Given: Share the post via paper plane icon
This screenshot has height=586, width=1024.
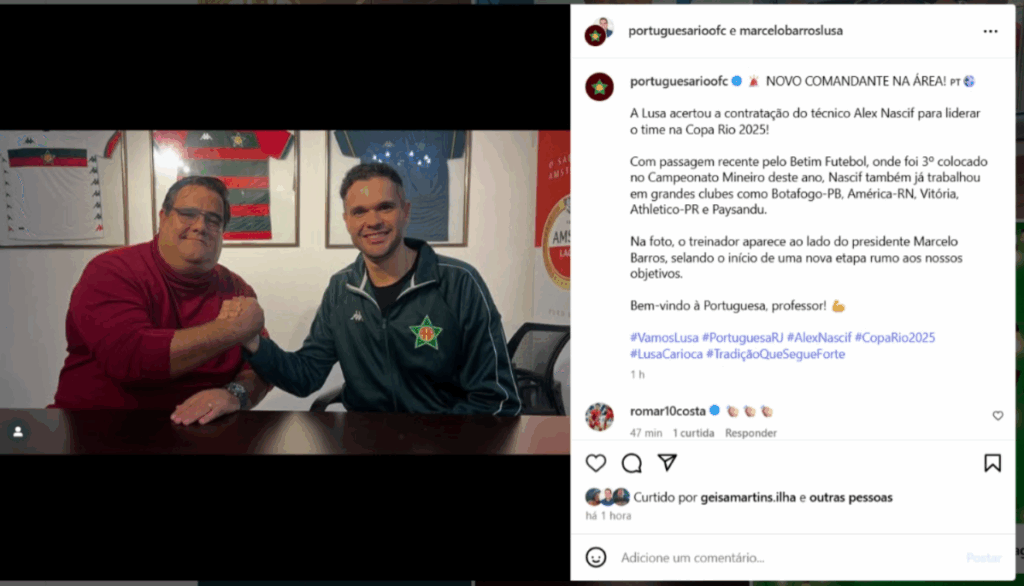Looking at the screenshot, I should point(667,463).
